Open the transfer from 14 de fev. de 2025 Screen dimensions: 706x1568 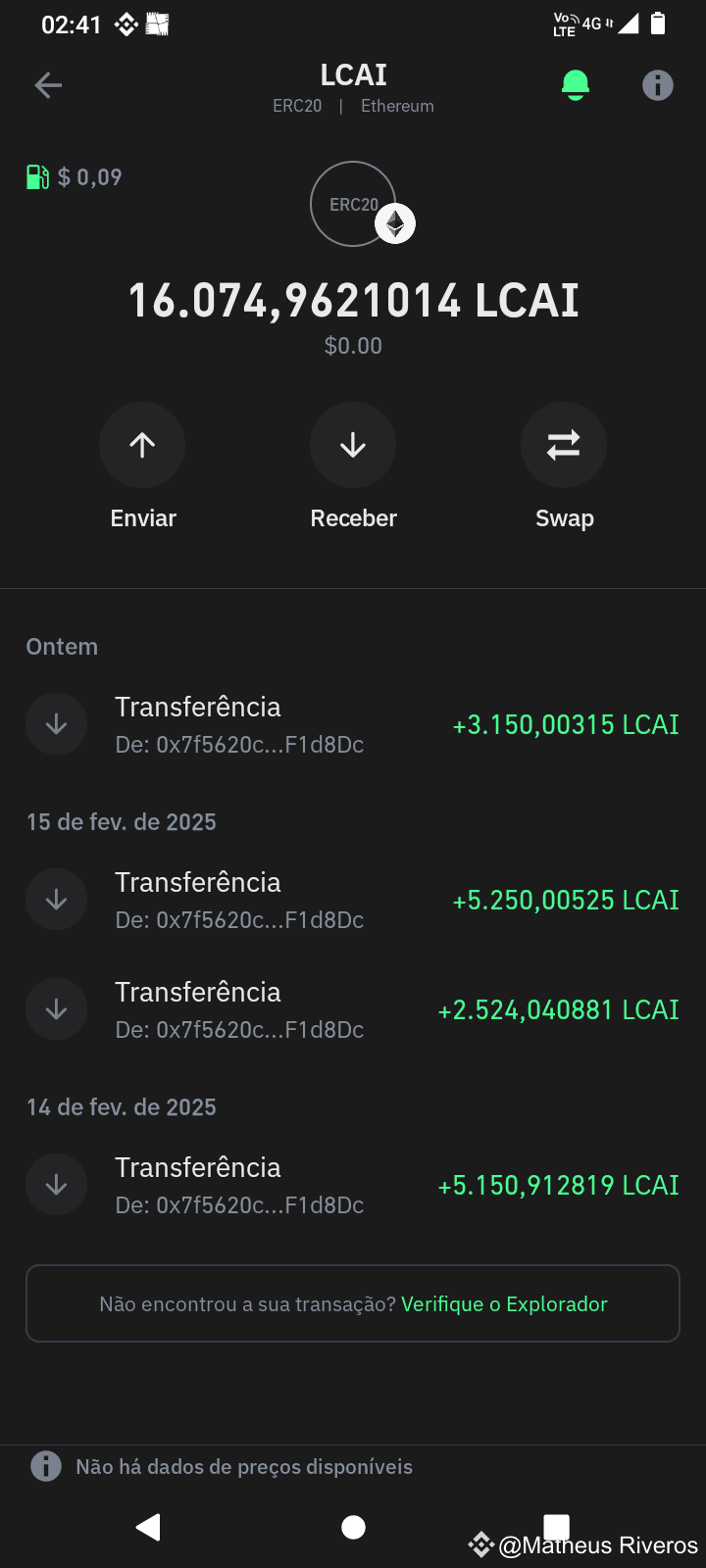click(353, 1184)
